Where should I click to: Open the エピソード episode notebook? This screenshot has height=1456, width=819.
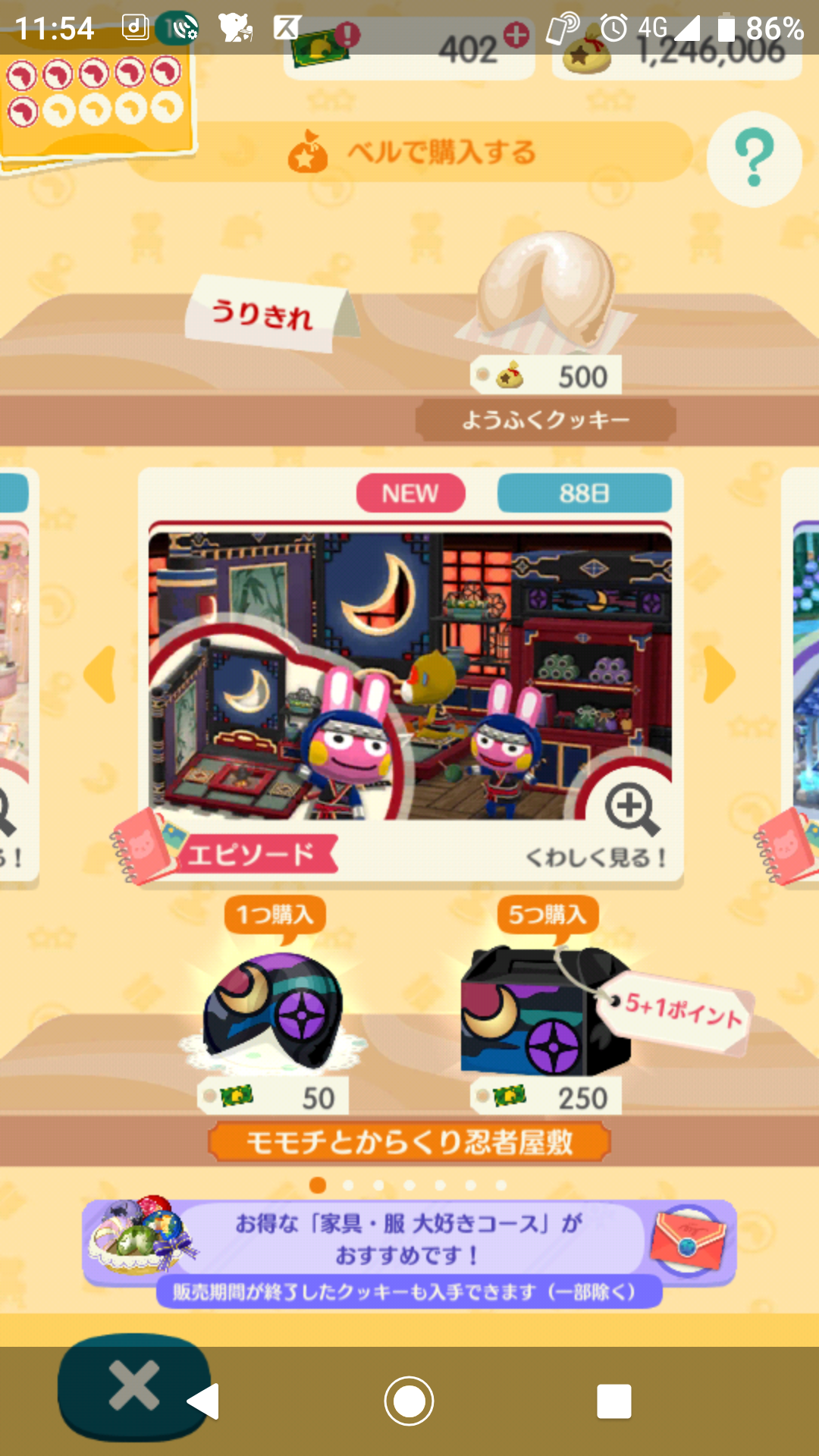(x=227, y=853)
